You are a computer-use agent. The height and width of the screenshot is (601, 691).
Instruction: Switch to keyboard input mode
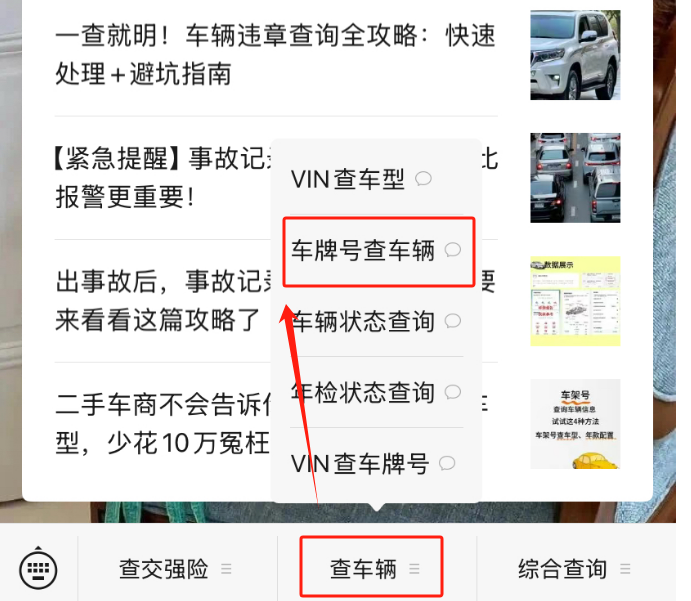[39, 569]
